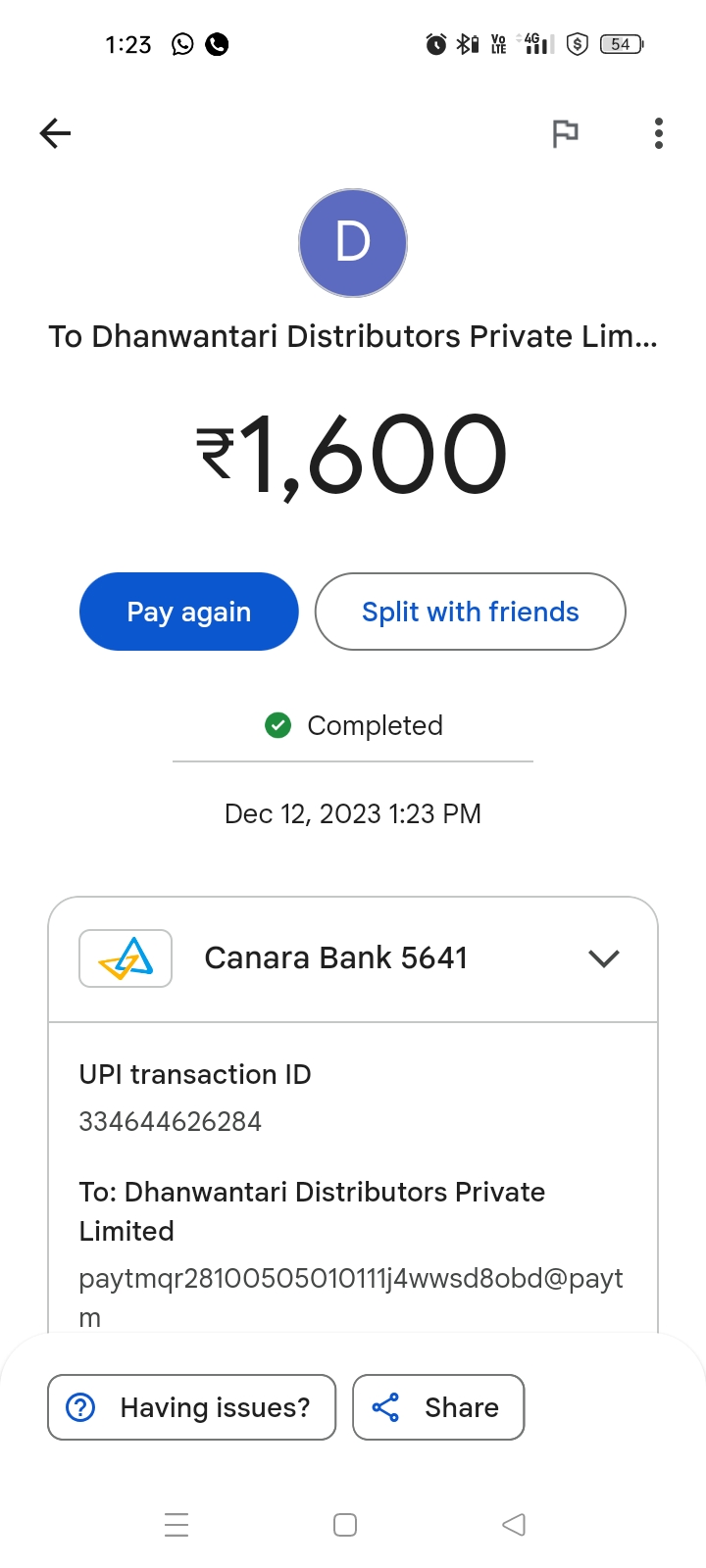
Task: Open the three-dot overflow menu
Action: tap(659, 133)
